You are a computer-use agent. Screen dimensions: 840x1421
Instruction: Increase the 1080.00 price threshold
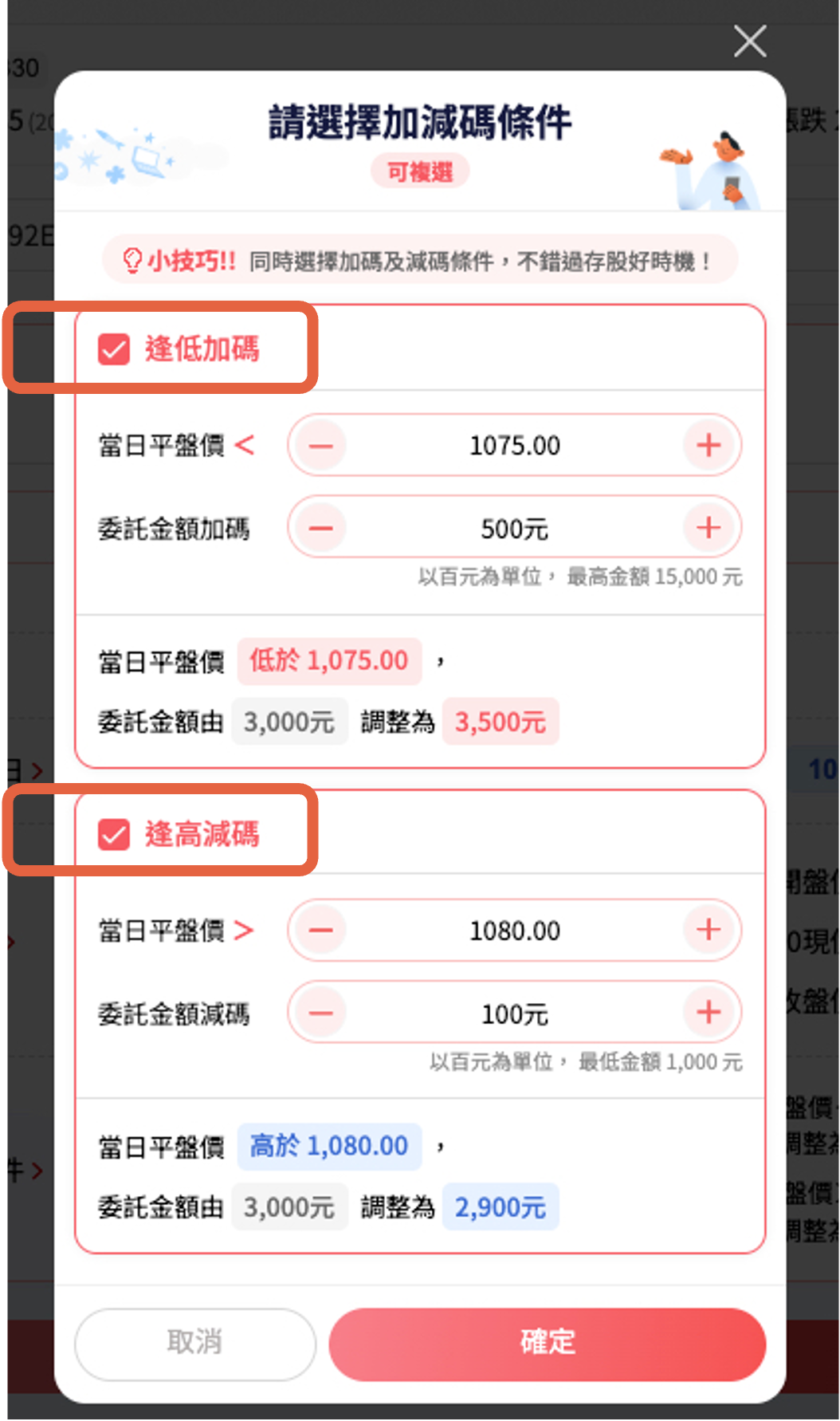click(x=709, y=930)
